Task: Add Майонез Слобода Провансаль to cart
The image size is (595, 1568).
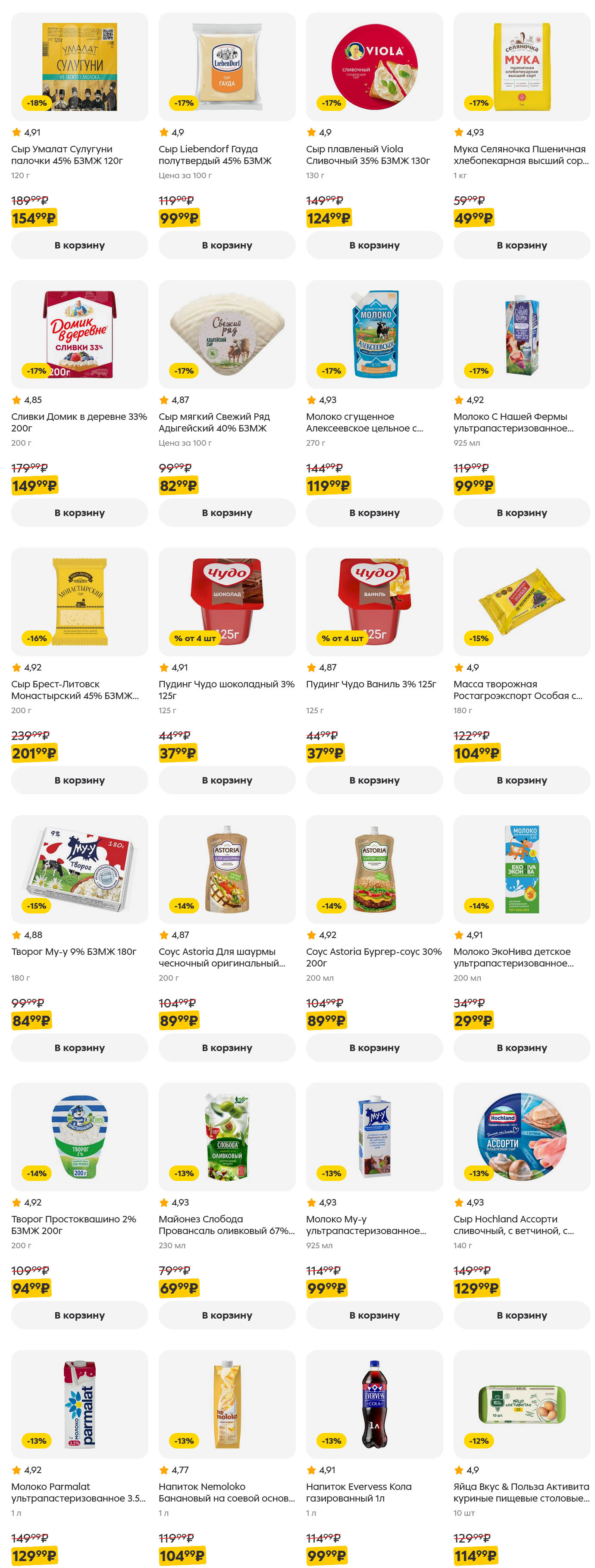Action: click(226, 1315)
